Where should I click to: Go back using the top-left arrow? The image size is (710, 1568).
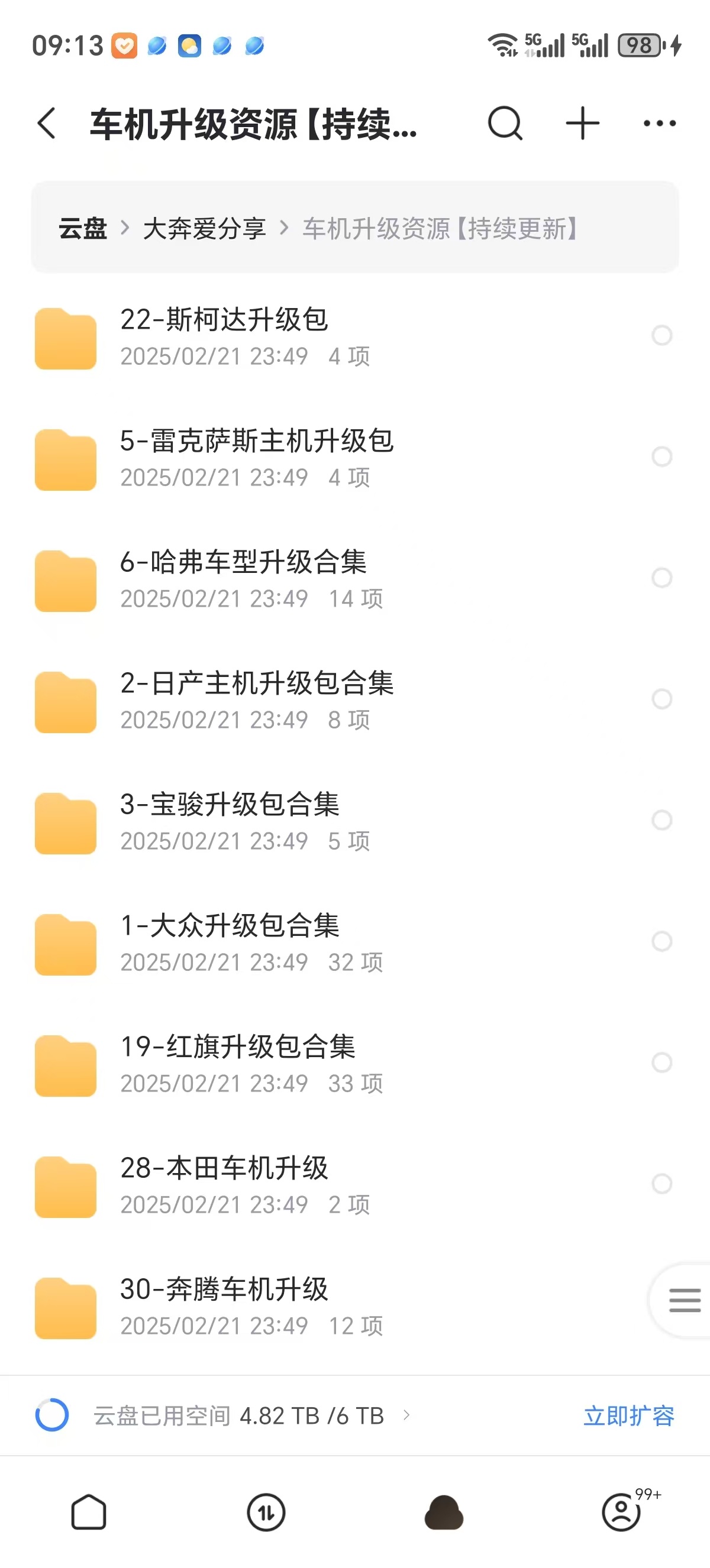click(x=47, y=124)
